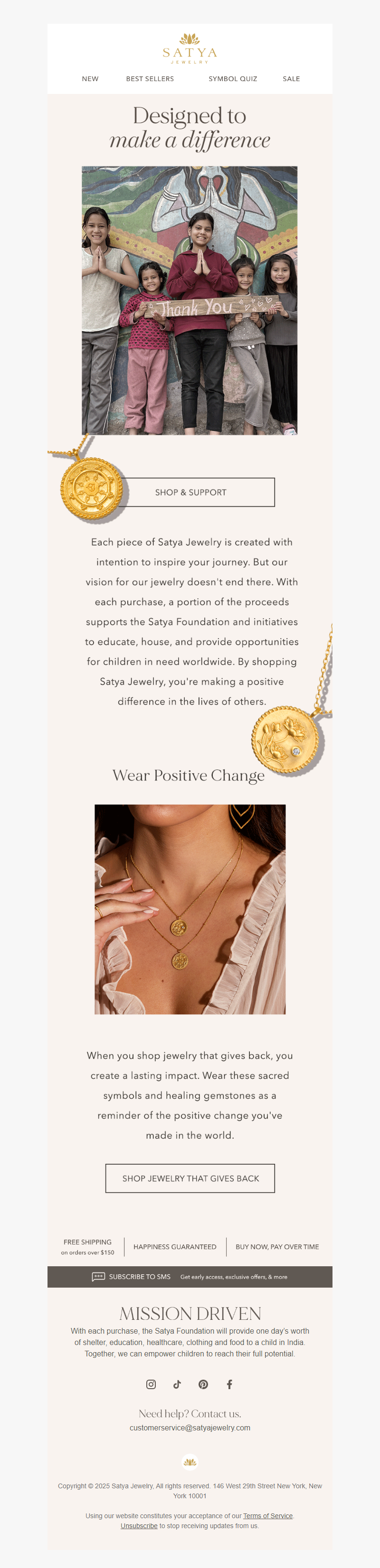This screenshot has width=380, height=1568.
Task: Open the children holding Thank You sign image
Action: [x=190, y=300]
